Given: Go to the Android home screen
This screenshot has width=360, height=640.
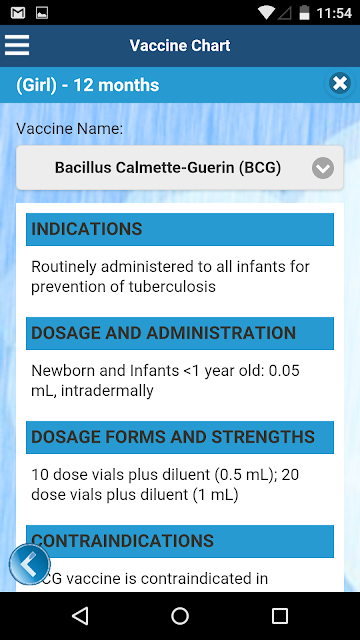Looking at the screenshot, I should [180, 616].
